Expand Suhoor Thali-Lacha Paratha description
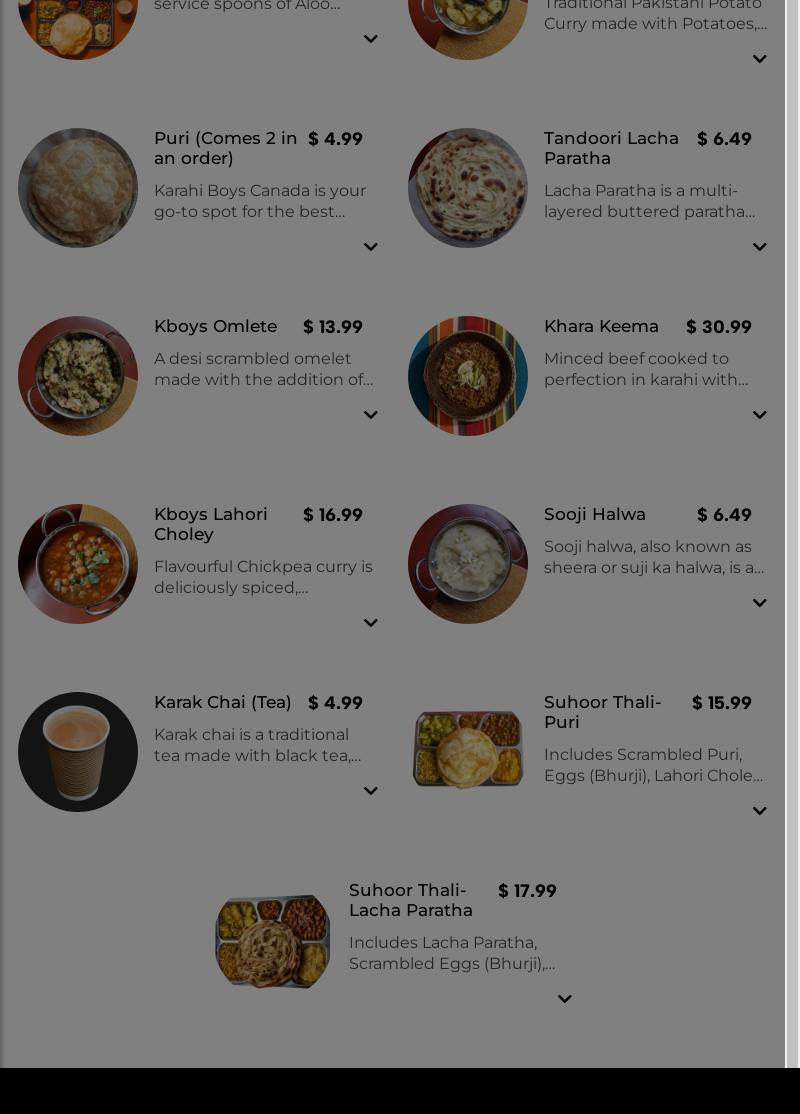Viewport: 800px width, 1114px height. tap(565, 999)
